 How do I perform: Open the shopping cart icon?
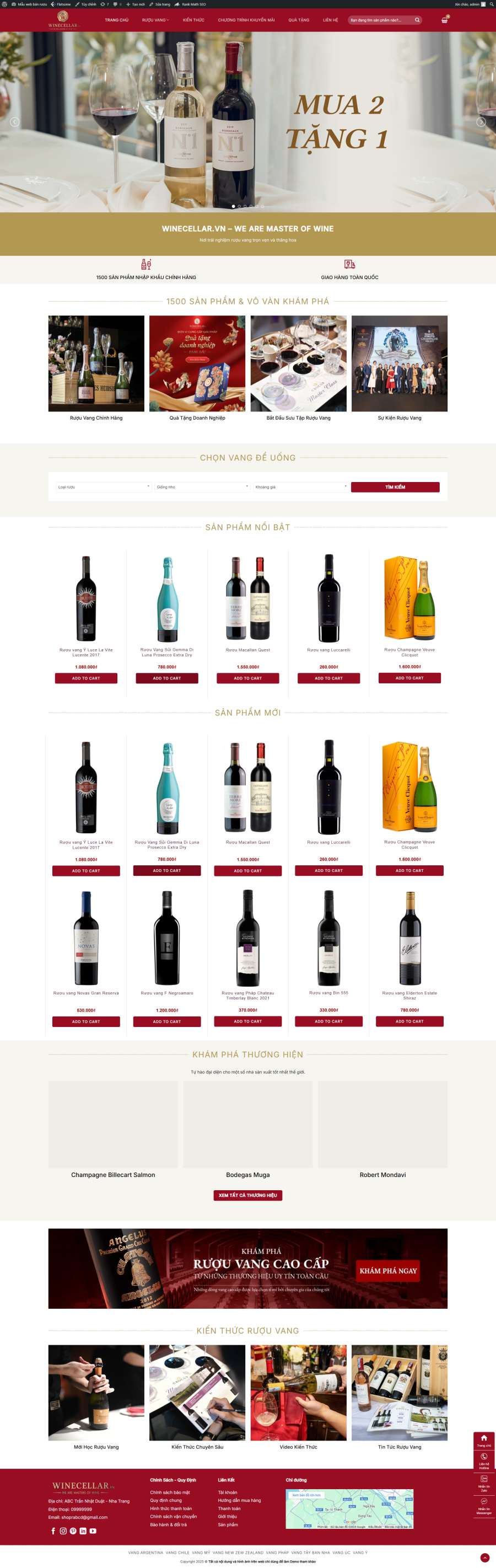(444, 20)
